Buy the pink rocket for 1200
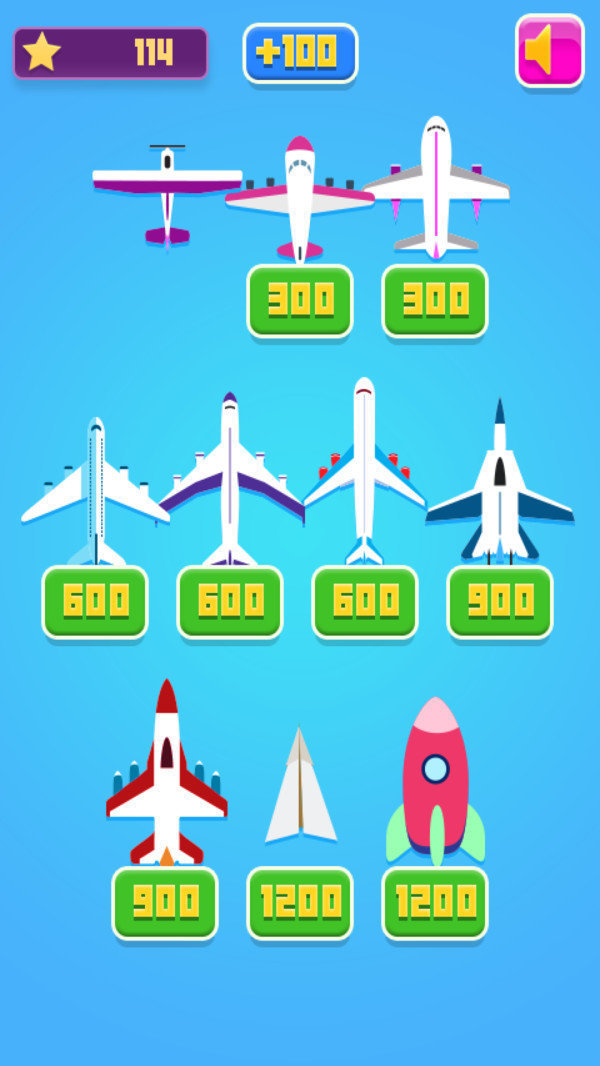Image resolution: width=600 pixels, height=1066 pixels. tap(435, 903)
